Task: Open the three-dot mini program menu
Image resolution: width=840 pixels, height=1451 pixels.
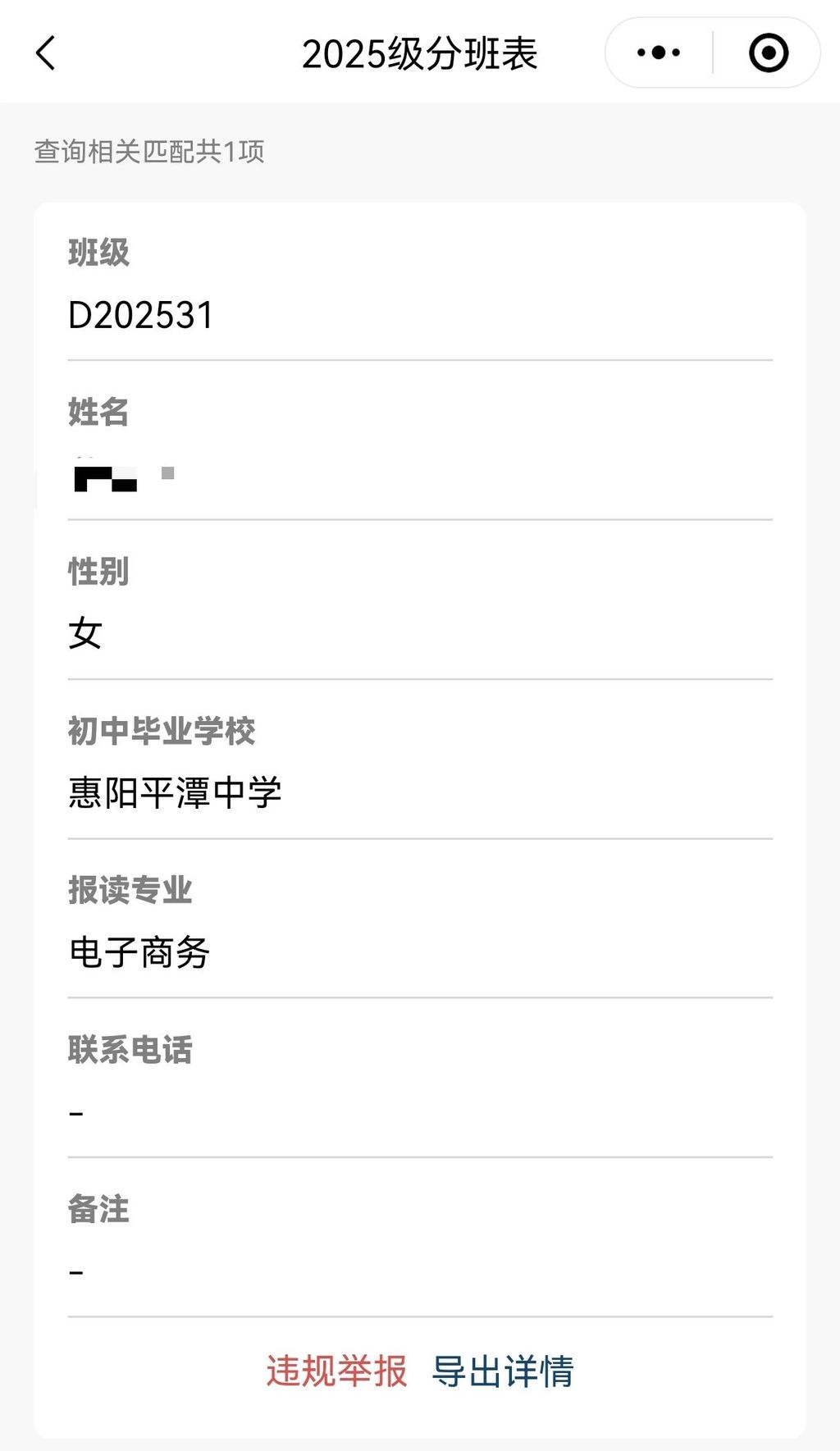Action: pyautogui.click(x=659, y=52)
